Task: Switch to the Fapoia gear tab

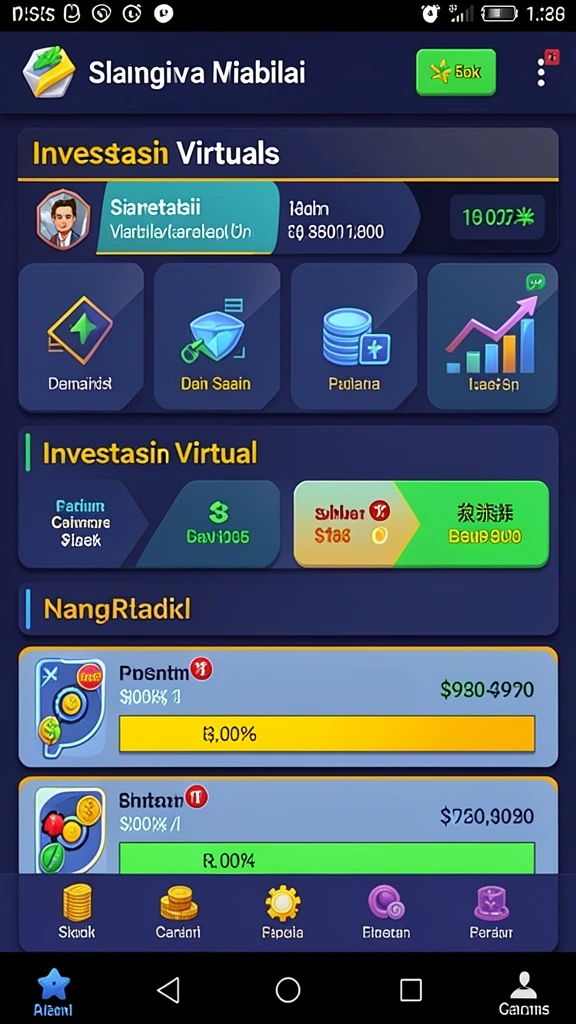Action: (282, 913)
